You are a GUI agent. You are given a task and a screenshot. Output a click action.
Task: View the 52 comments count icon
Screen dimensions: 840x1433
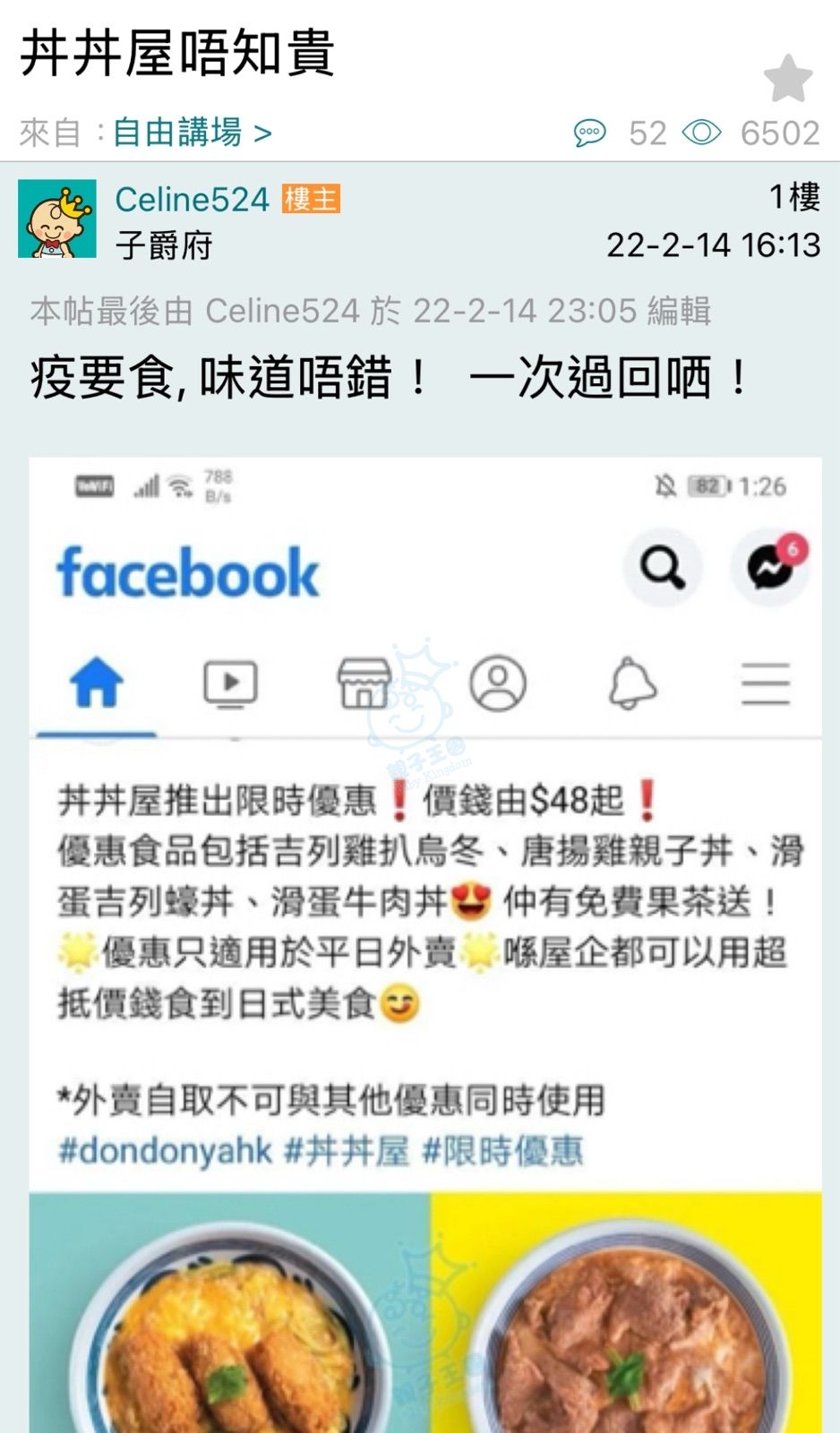coord(589,133)
